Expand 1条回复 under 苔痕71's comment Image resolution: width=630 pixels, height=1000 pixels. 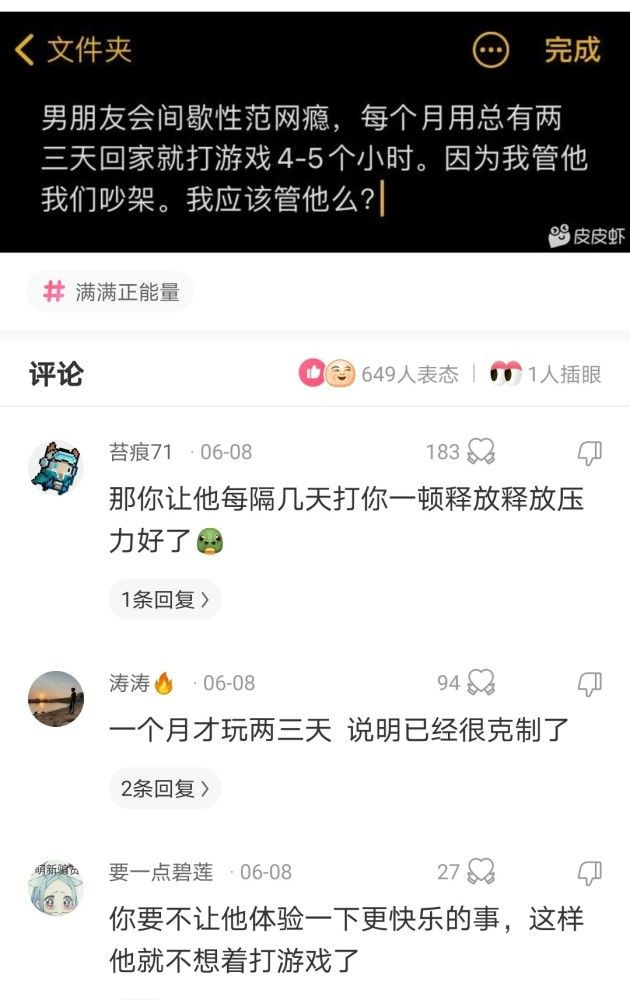[x=165, y=599]
